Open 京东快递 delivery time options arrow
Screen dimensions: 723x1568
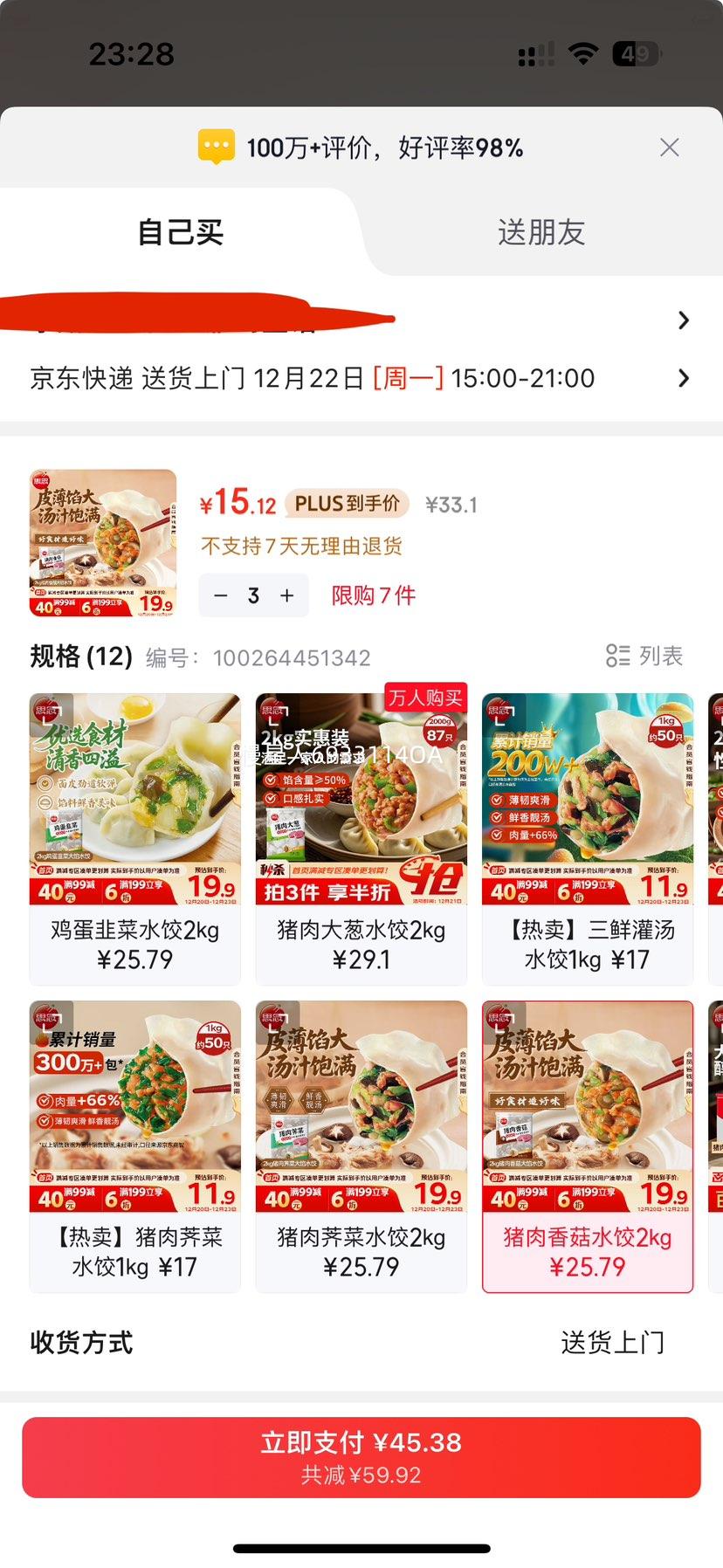pos(684,379)
